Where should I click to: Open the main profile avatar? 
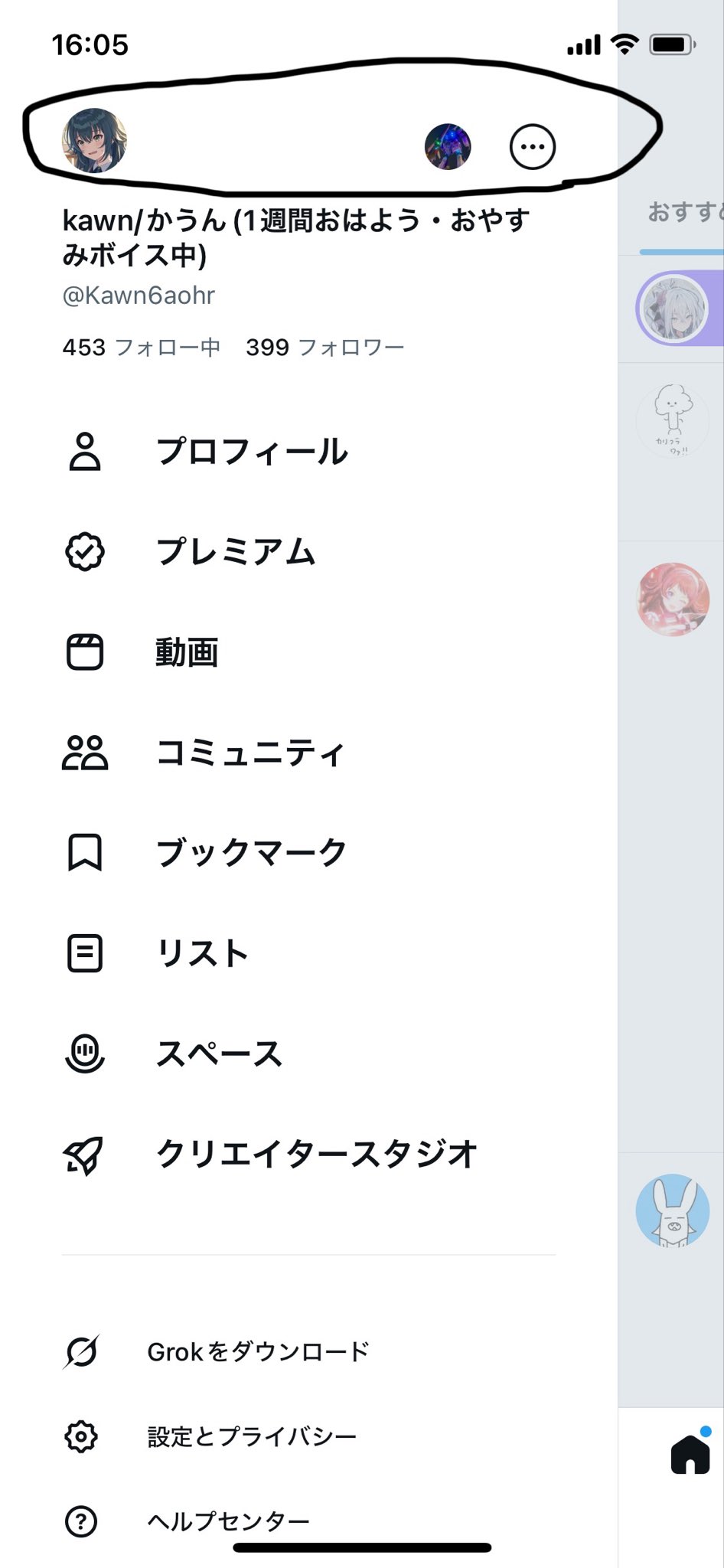click(x=94, y=141)
